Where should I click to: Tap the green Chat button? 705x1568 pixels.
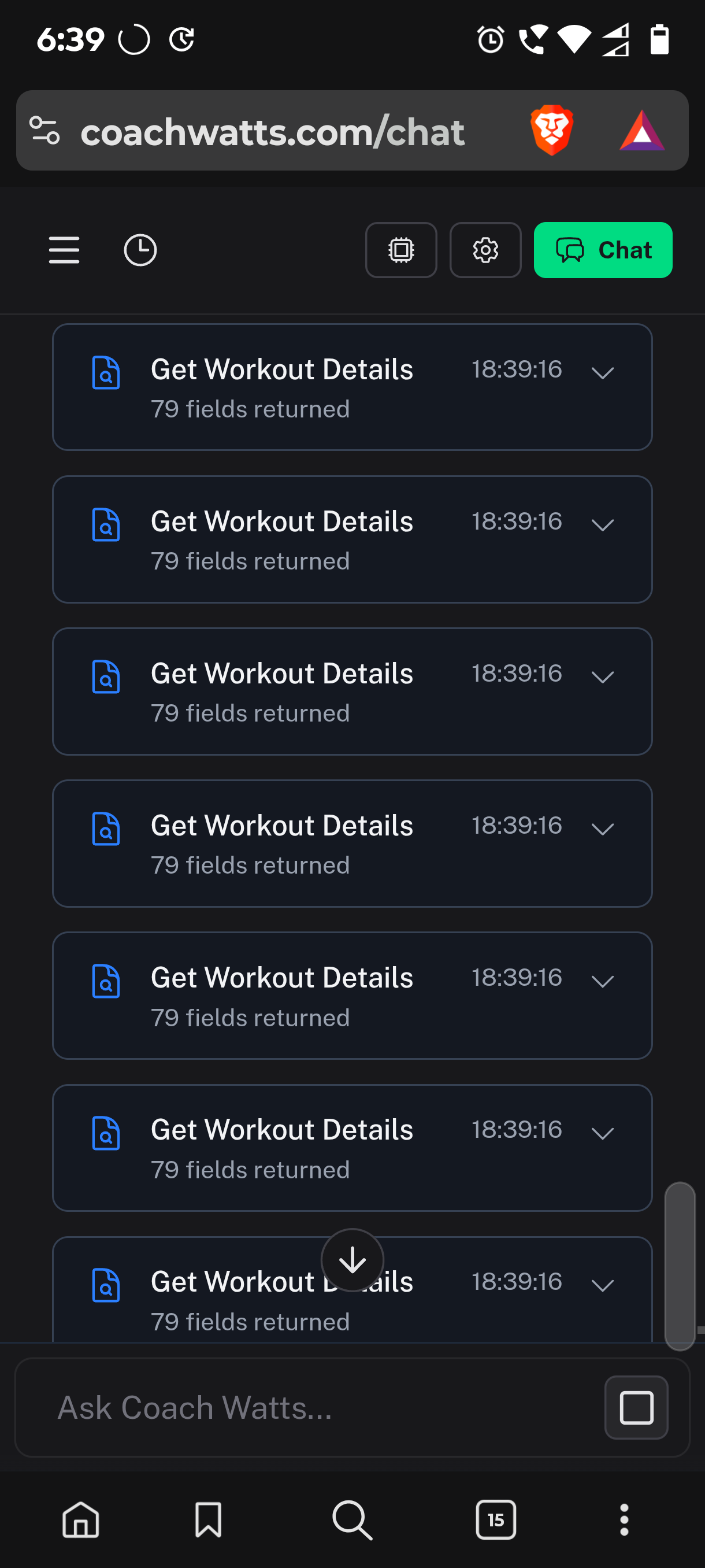click(x=602, y=250)
